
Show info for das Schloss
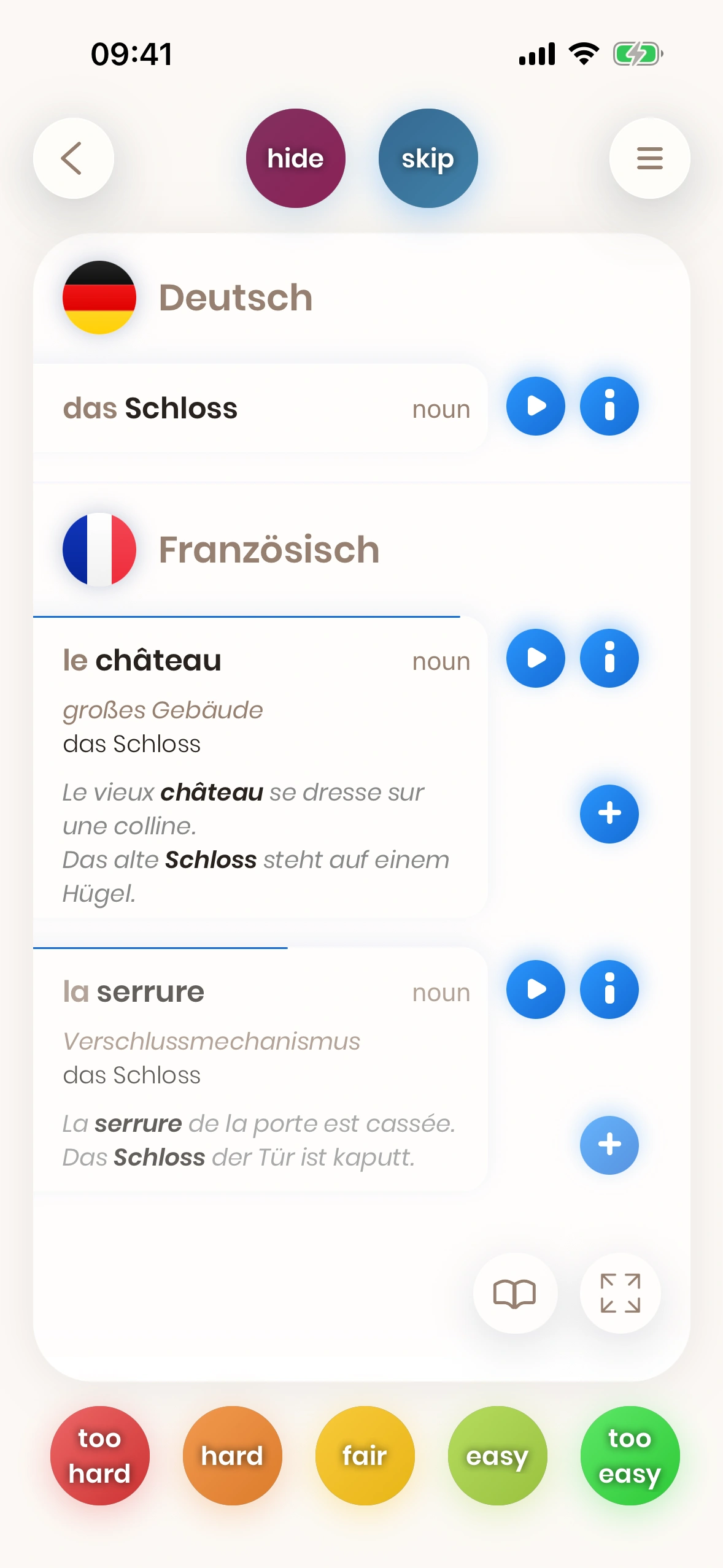pyautogui.click(x=609, y=406)
